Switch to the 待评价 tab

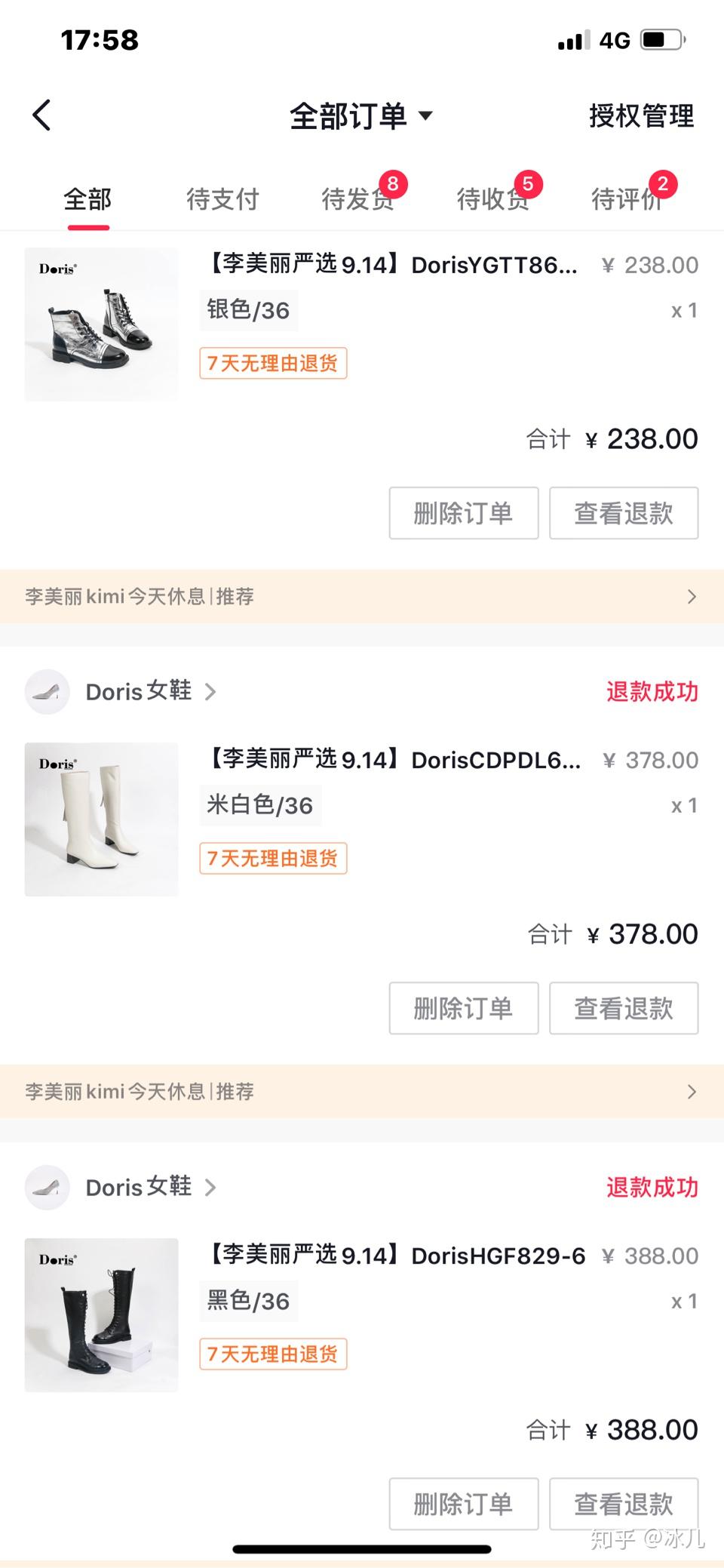click(x=627, y=199)
